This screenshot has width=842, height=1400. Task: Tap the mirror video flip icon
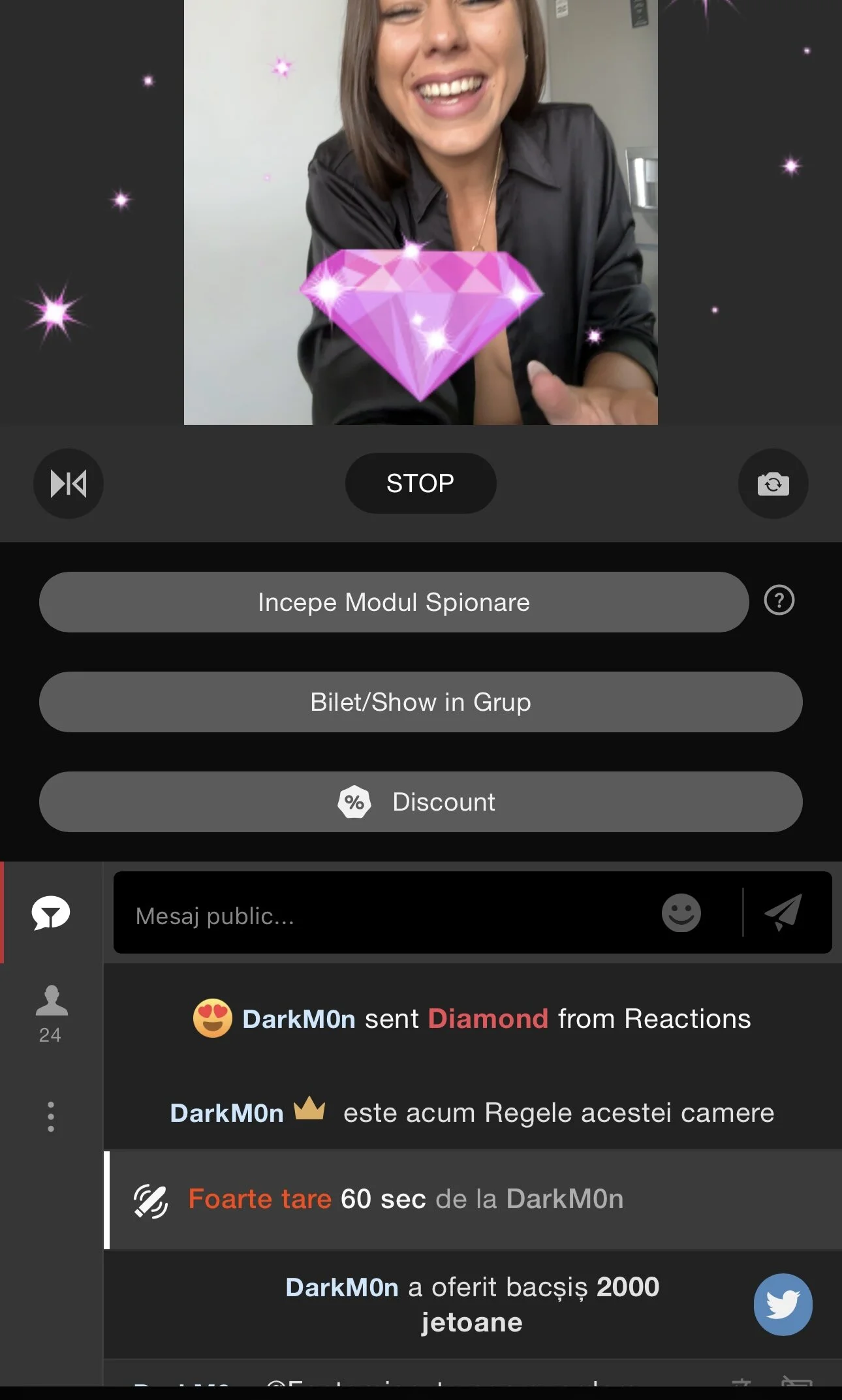tap(69, 484)
